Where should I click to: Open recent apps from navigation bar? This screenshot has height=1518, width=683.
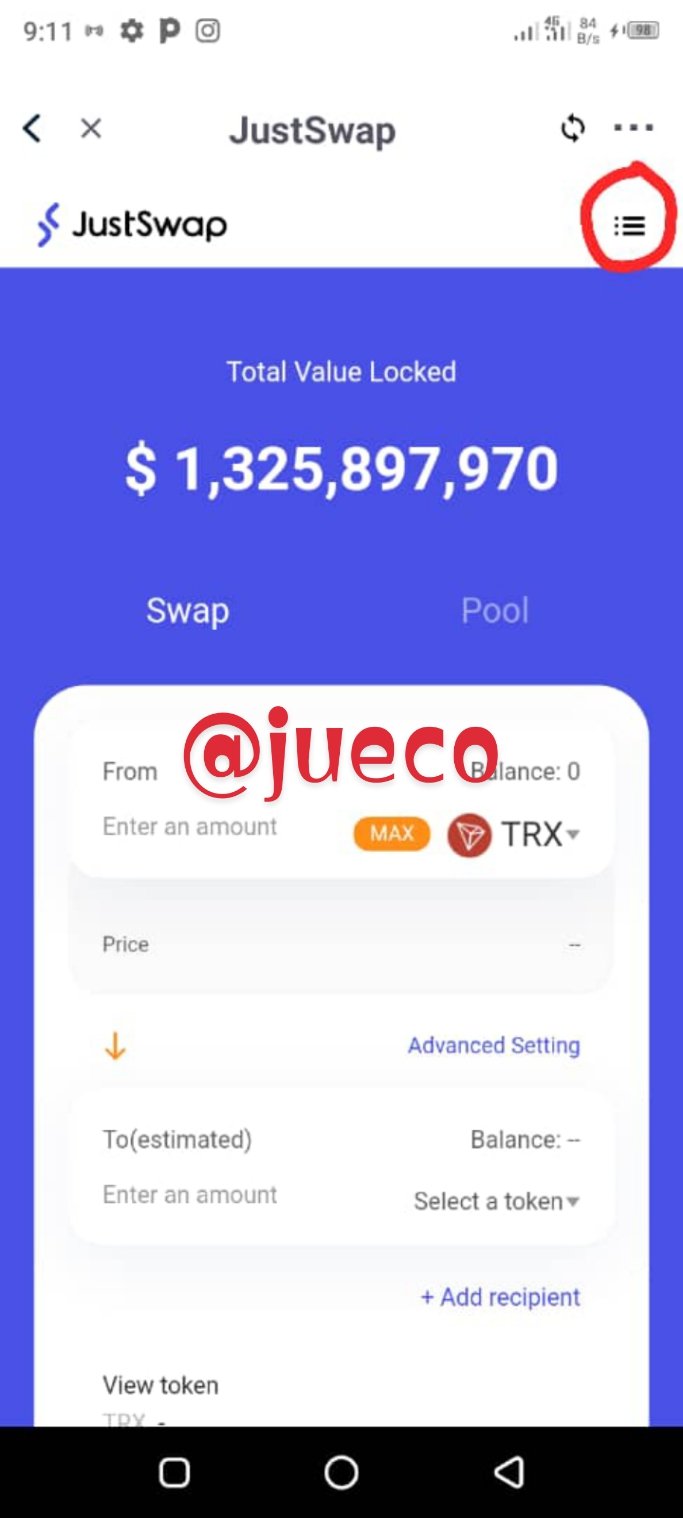coord(174,1472)
